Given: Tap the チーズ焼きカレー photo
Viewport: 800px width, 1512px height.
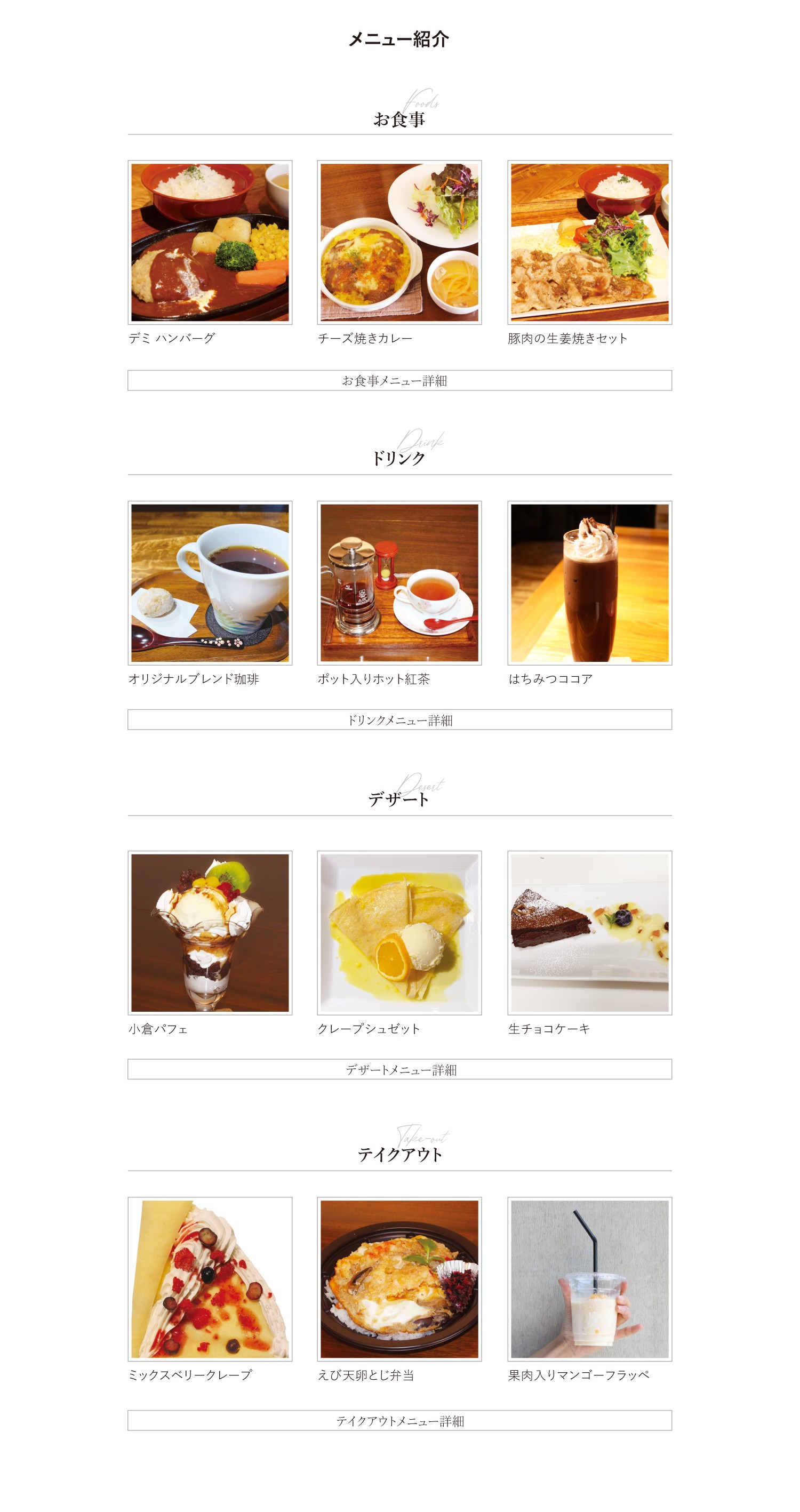Looking at the screenshot, I should (399, 243).
